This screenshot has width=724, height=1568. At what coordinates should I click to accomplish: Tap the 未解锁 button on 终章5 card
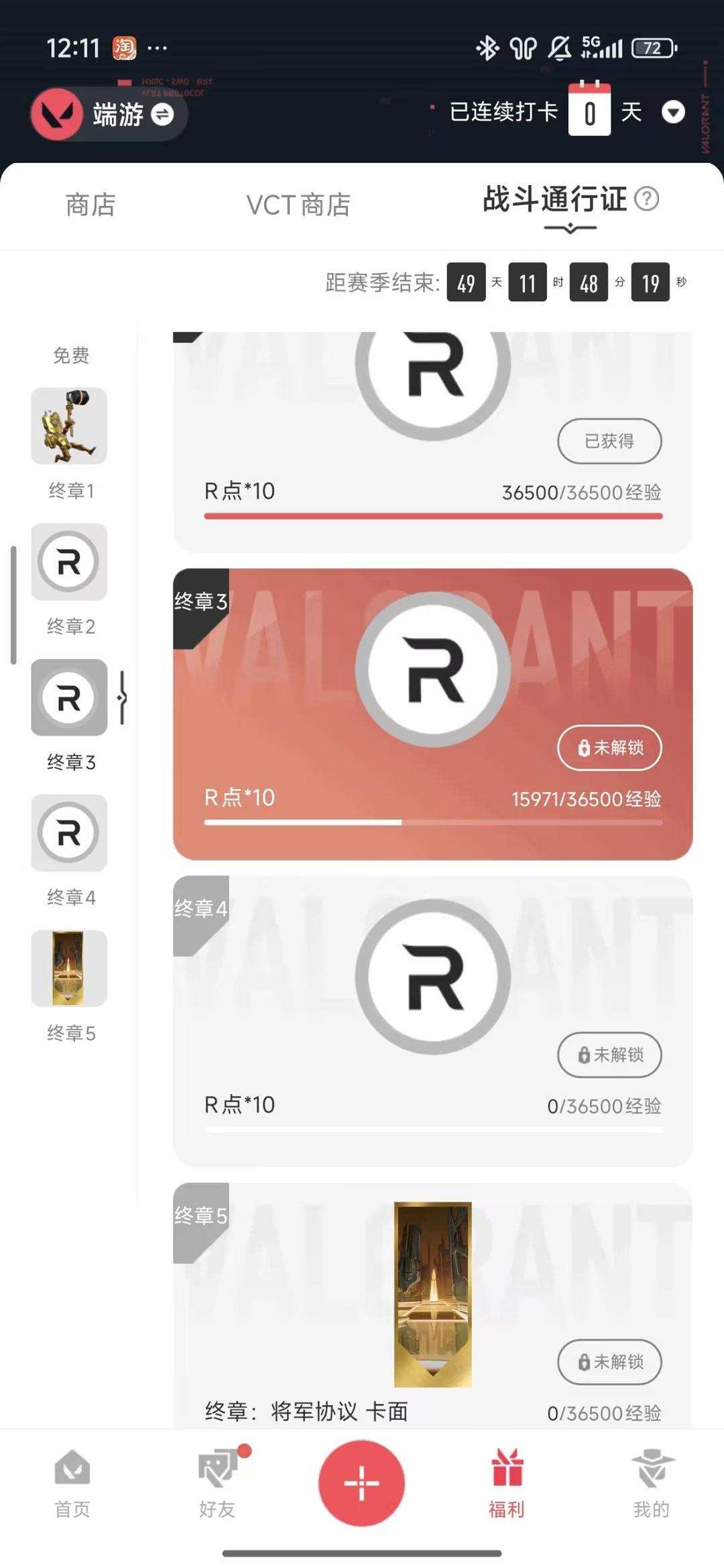(609, 1362)
